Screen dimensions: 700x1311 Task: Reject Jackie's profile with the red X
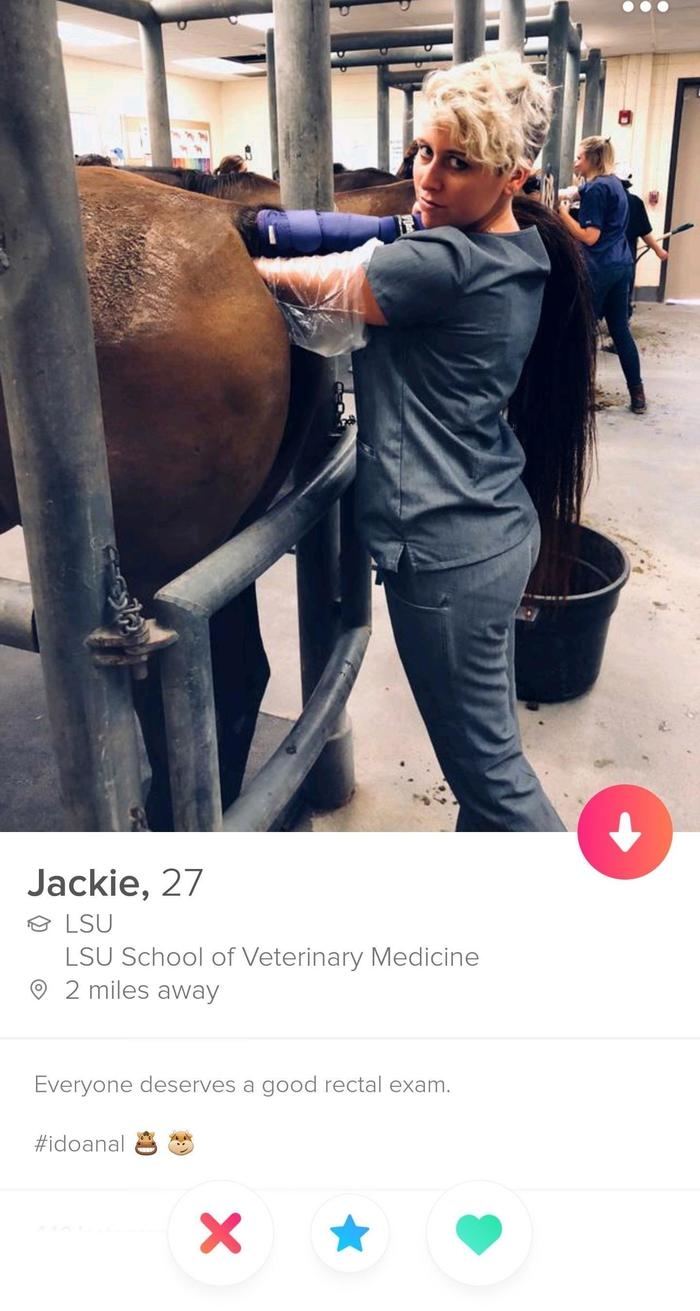[x=220, y=1233]
